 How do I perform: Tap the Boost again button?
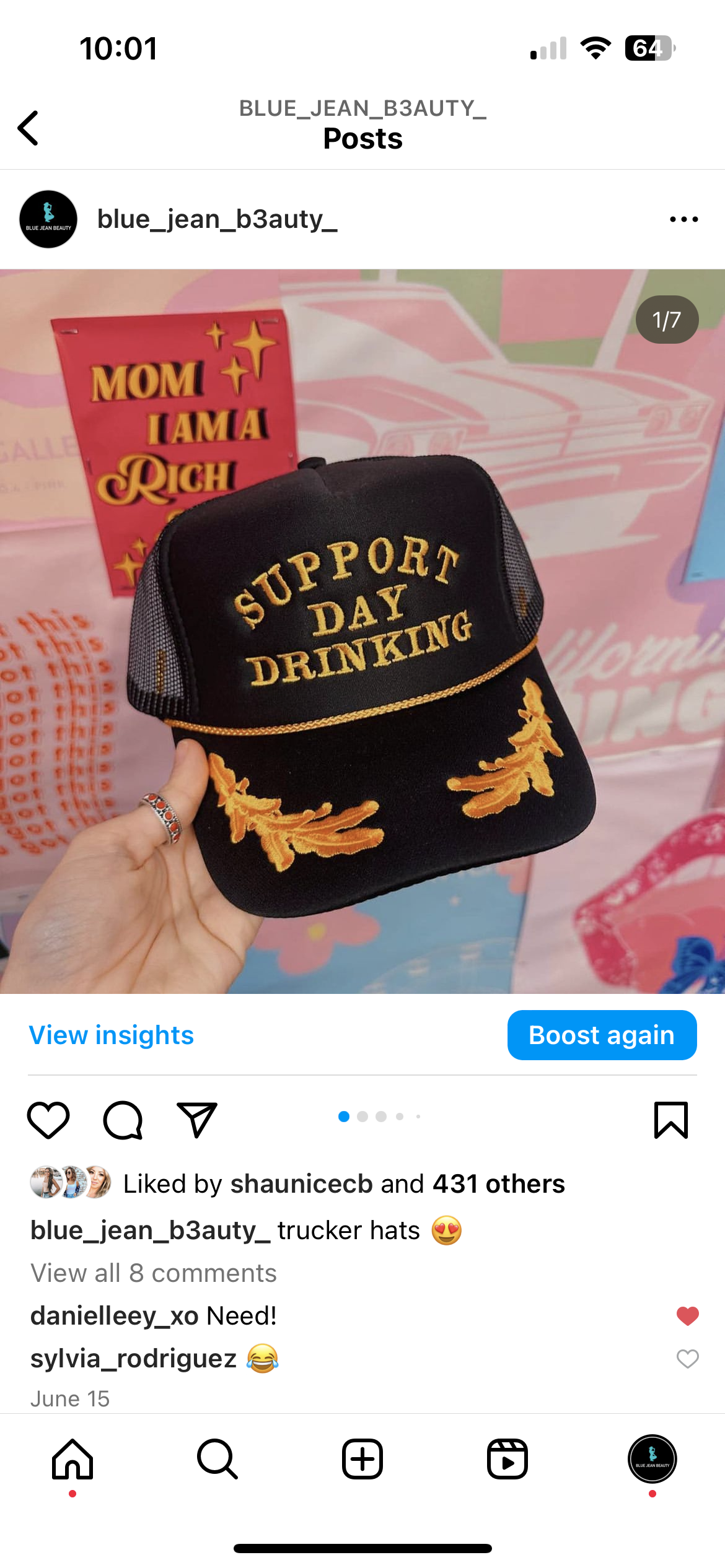click(x=602, y=1035)
